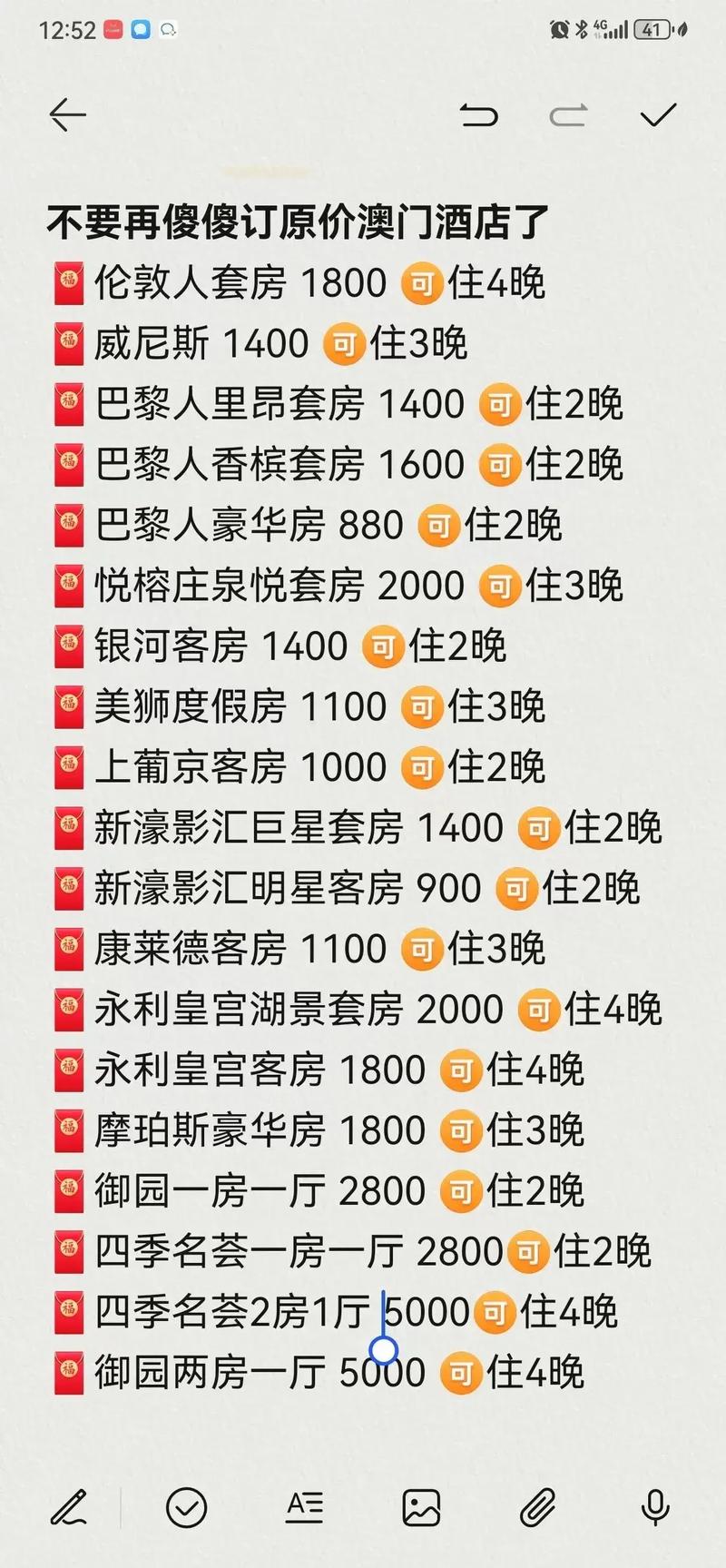Open the handwriting pen tool

point(69,1508)
